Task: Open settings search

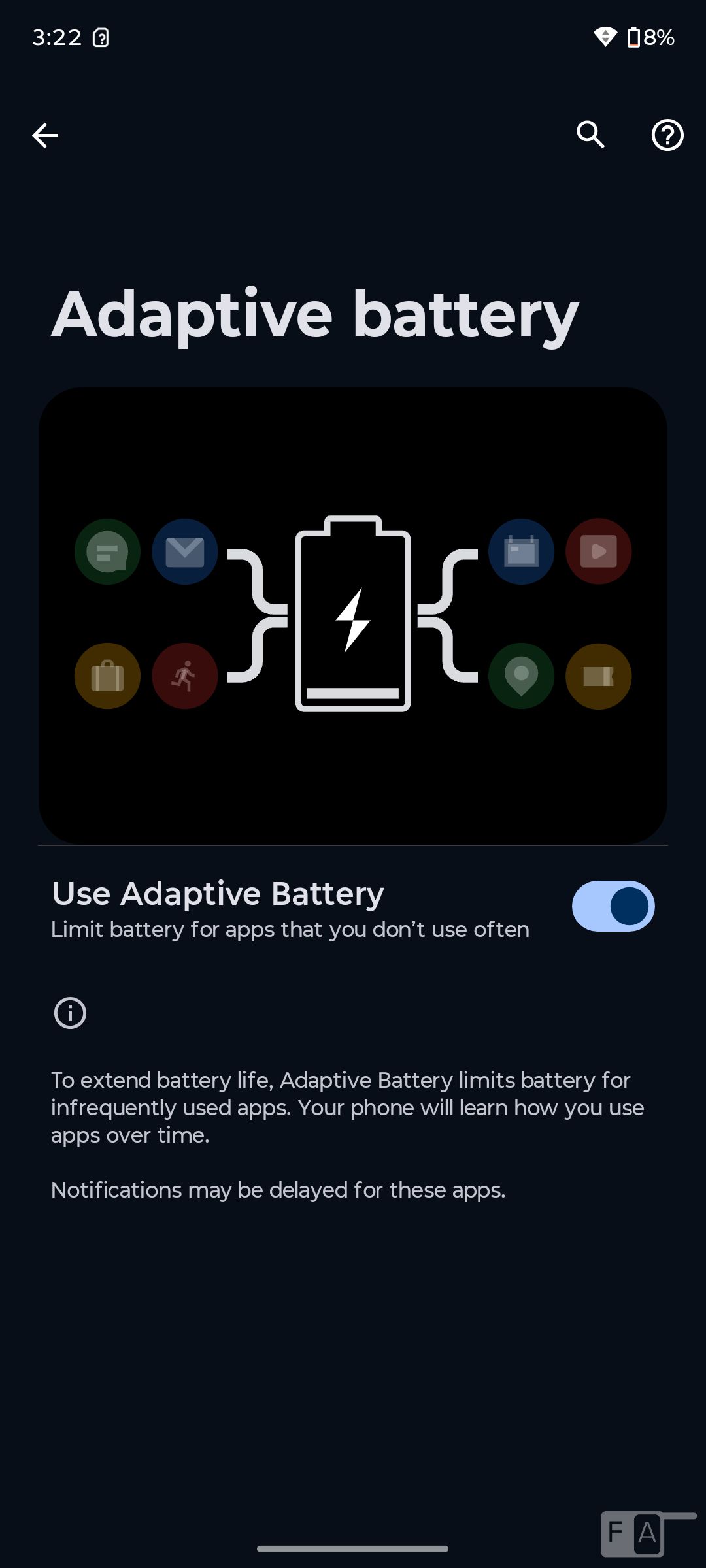Action: pos(590,135)
